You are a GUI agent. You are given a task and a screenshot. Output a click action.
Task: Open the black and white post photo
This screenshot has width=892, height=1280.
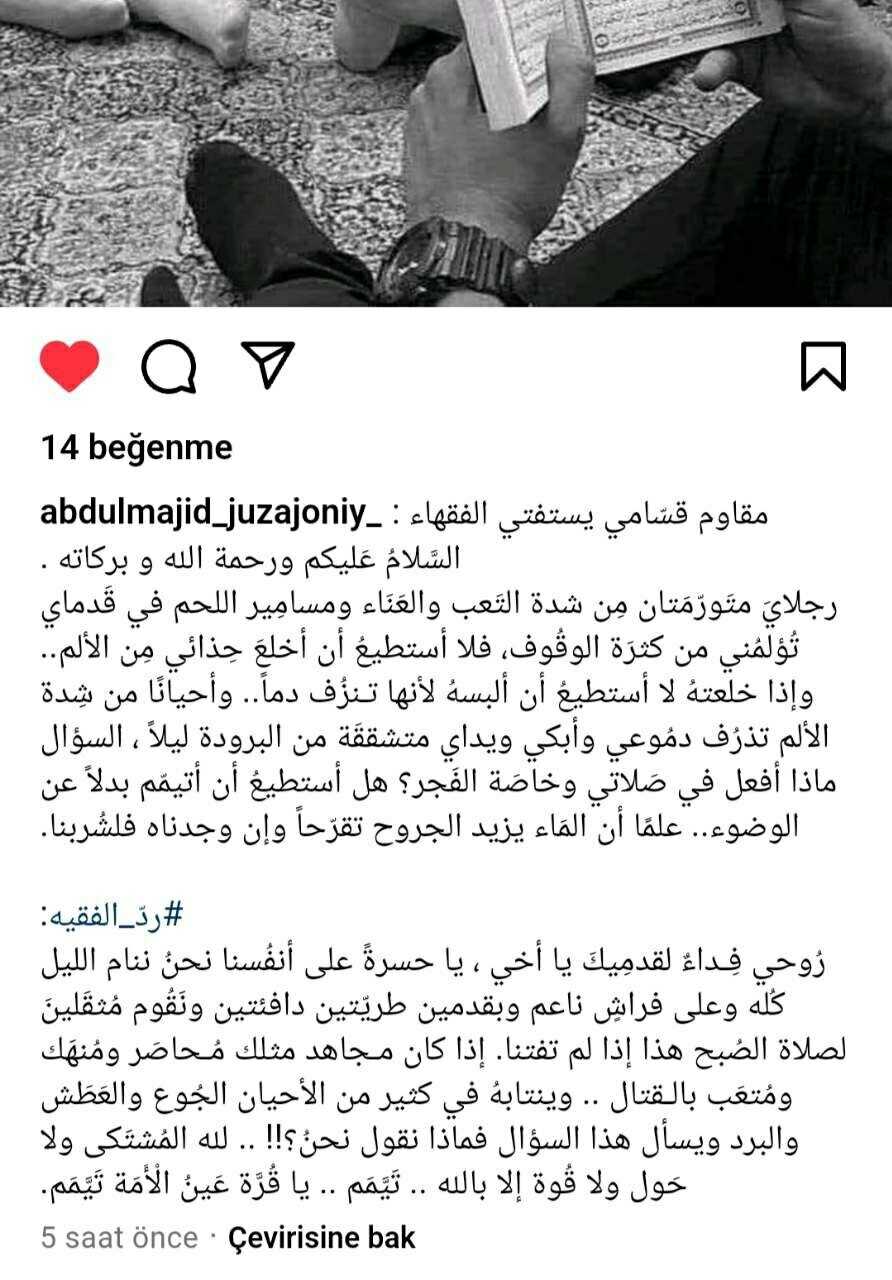pos(446,150)
